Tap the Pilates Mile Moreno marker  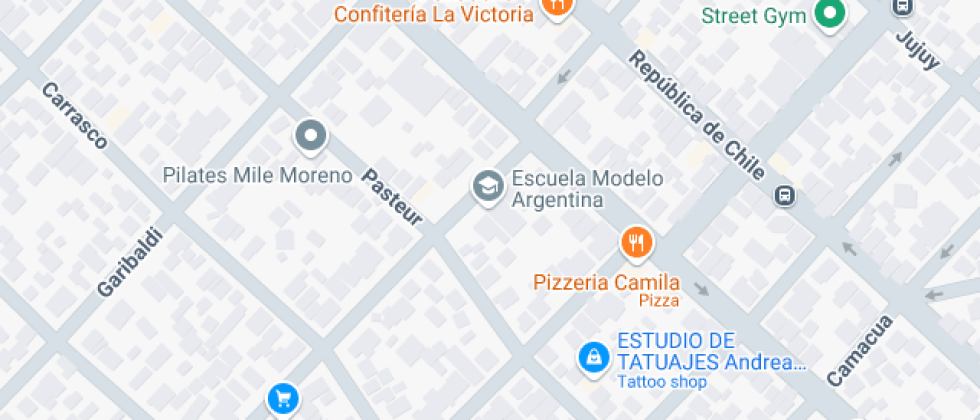coord(310,136)
